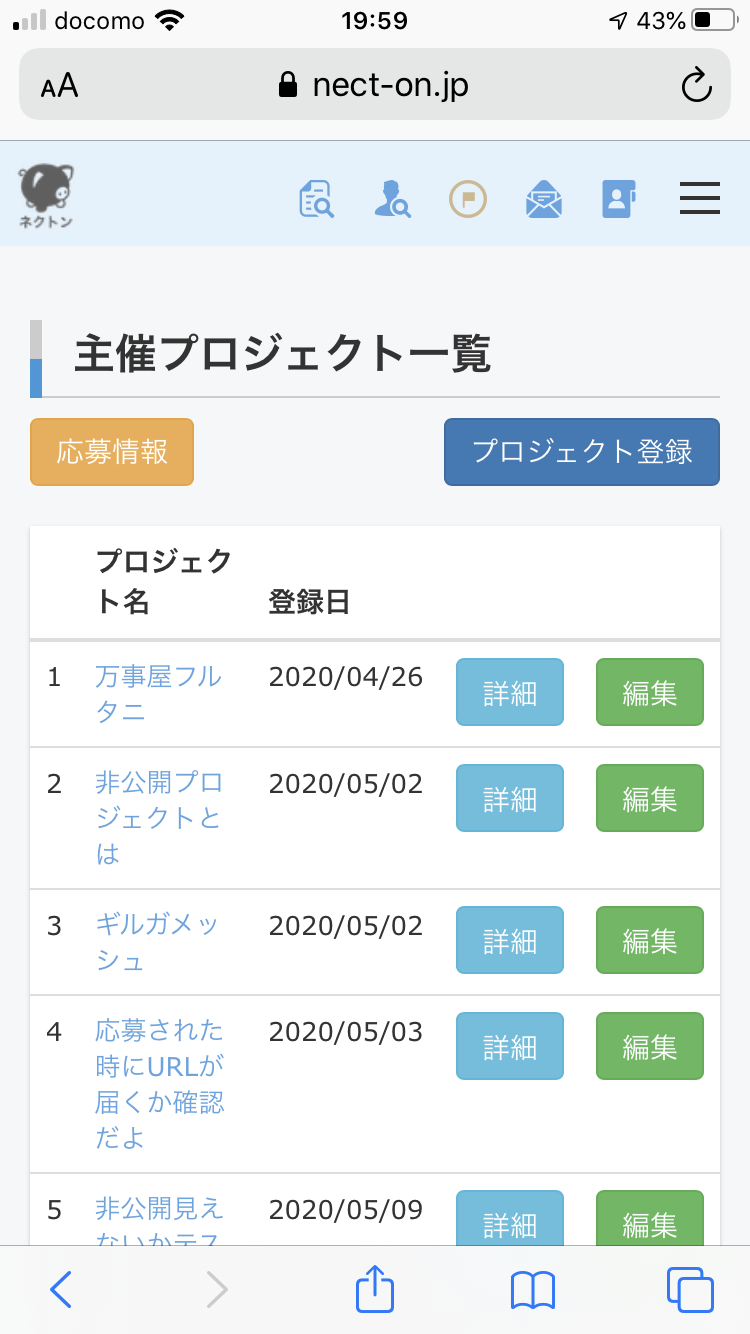Open the user search icon

coord(392,199)
